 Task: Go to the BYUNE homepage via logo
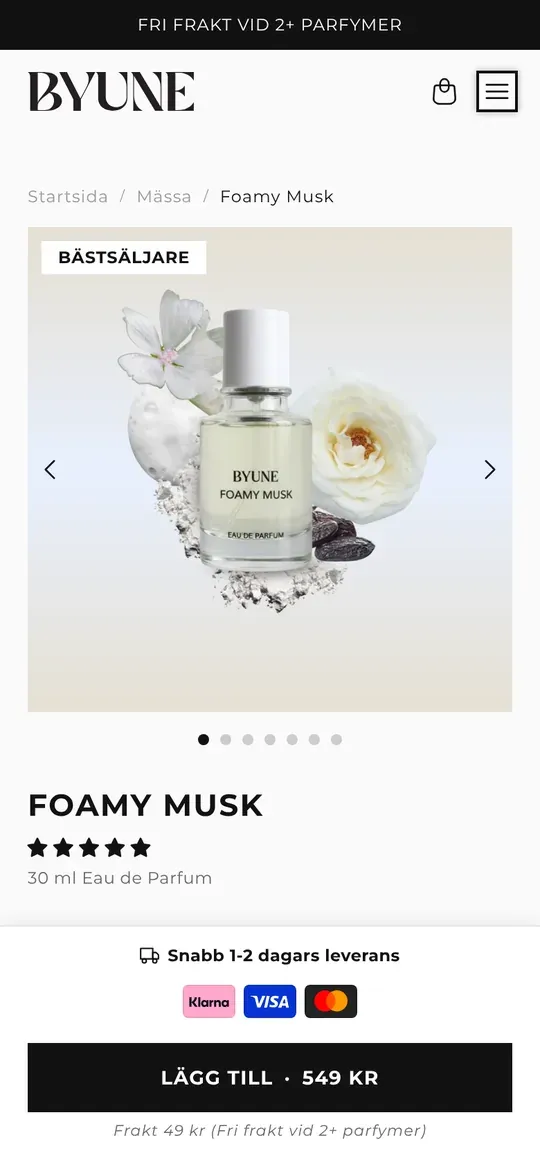click(x=112, y=92)
